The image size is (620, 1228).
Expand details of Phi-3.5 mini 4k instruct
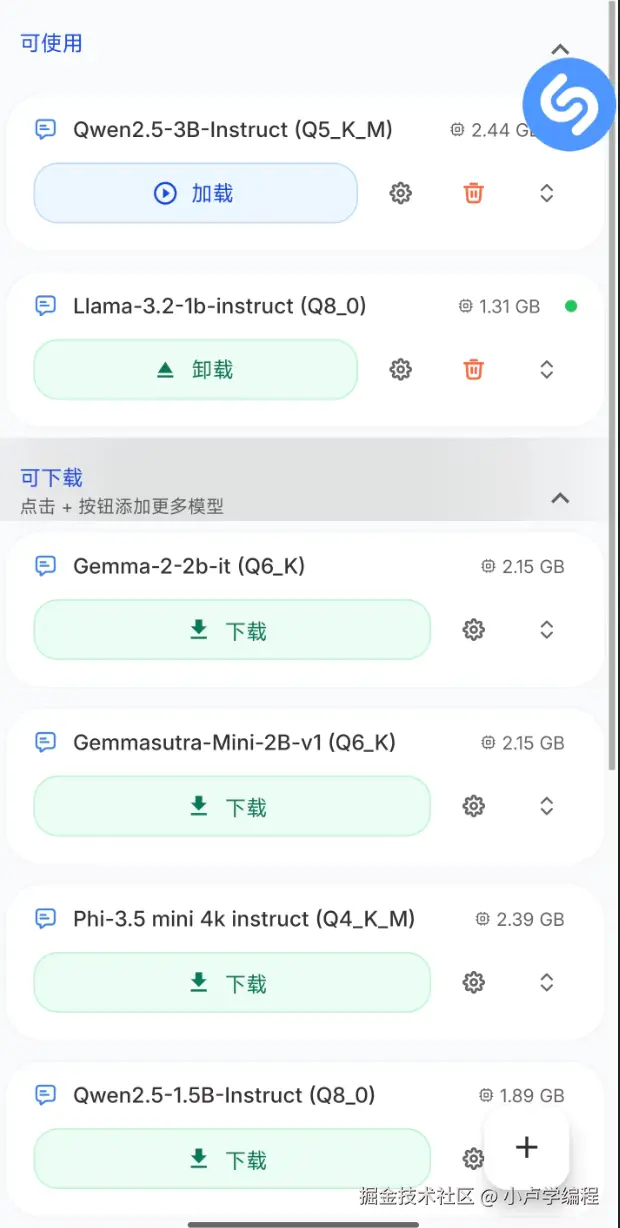pos(546,983)
